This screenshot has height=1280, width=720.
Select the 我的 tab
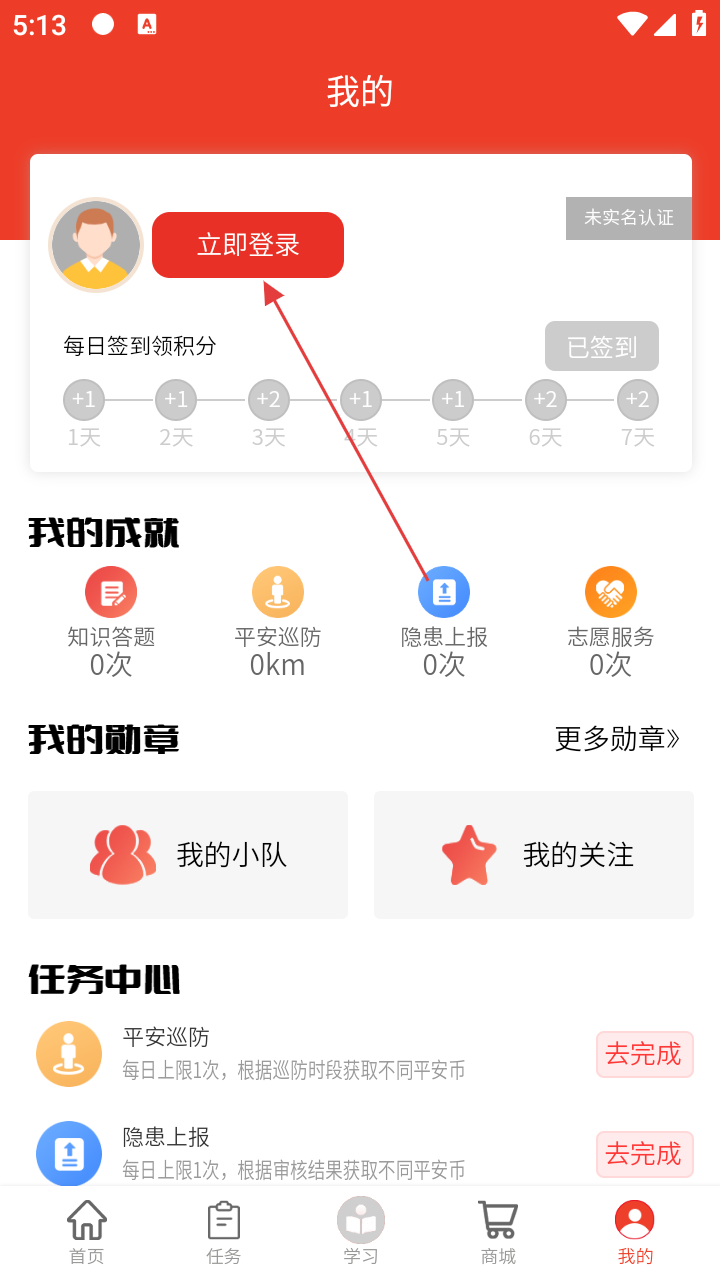click(634, 1232)
